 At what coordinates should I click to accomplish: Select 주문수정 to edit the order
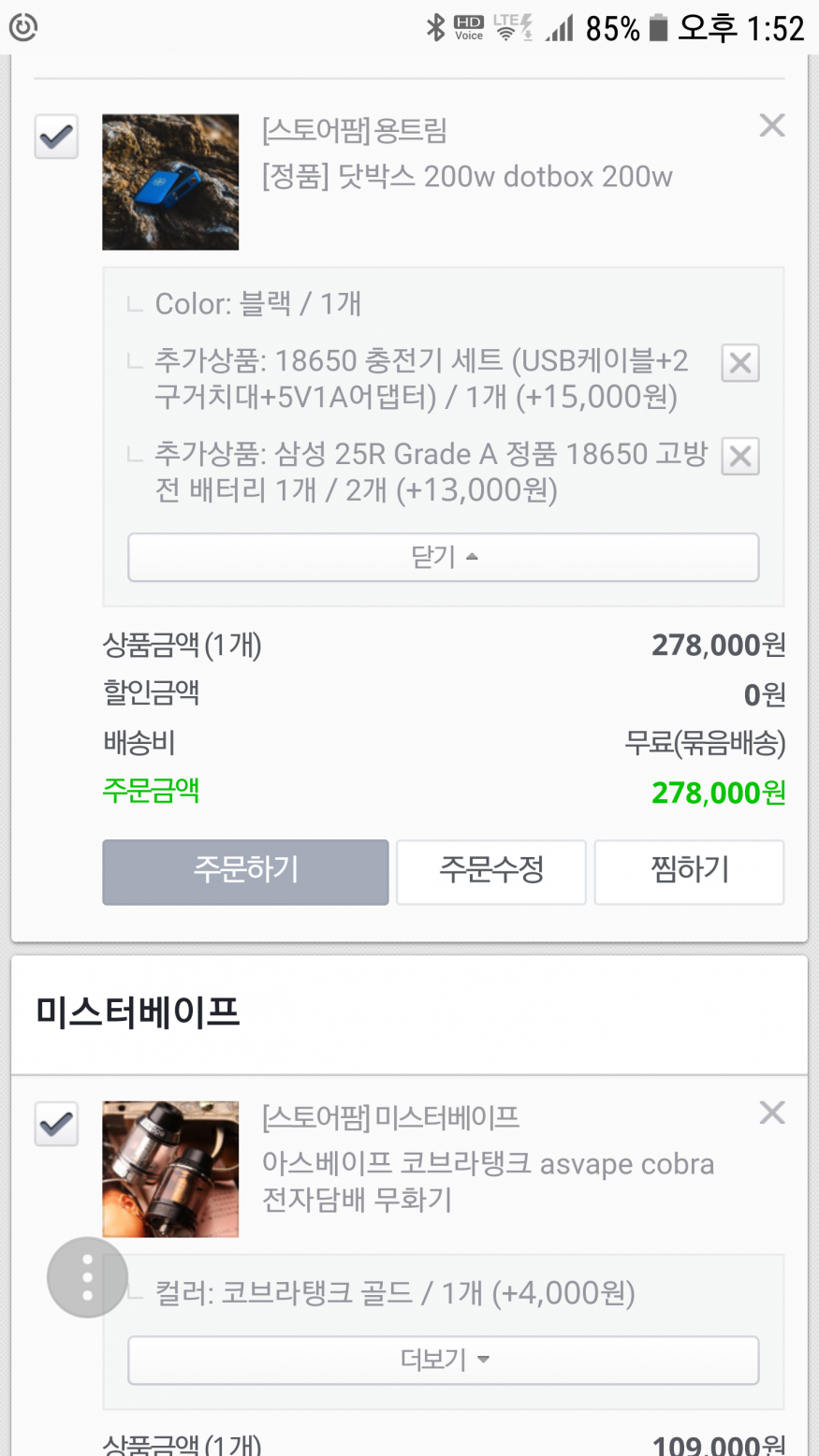[491, 871]
